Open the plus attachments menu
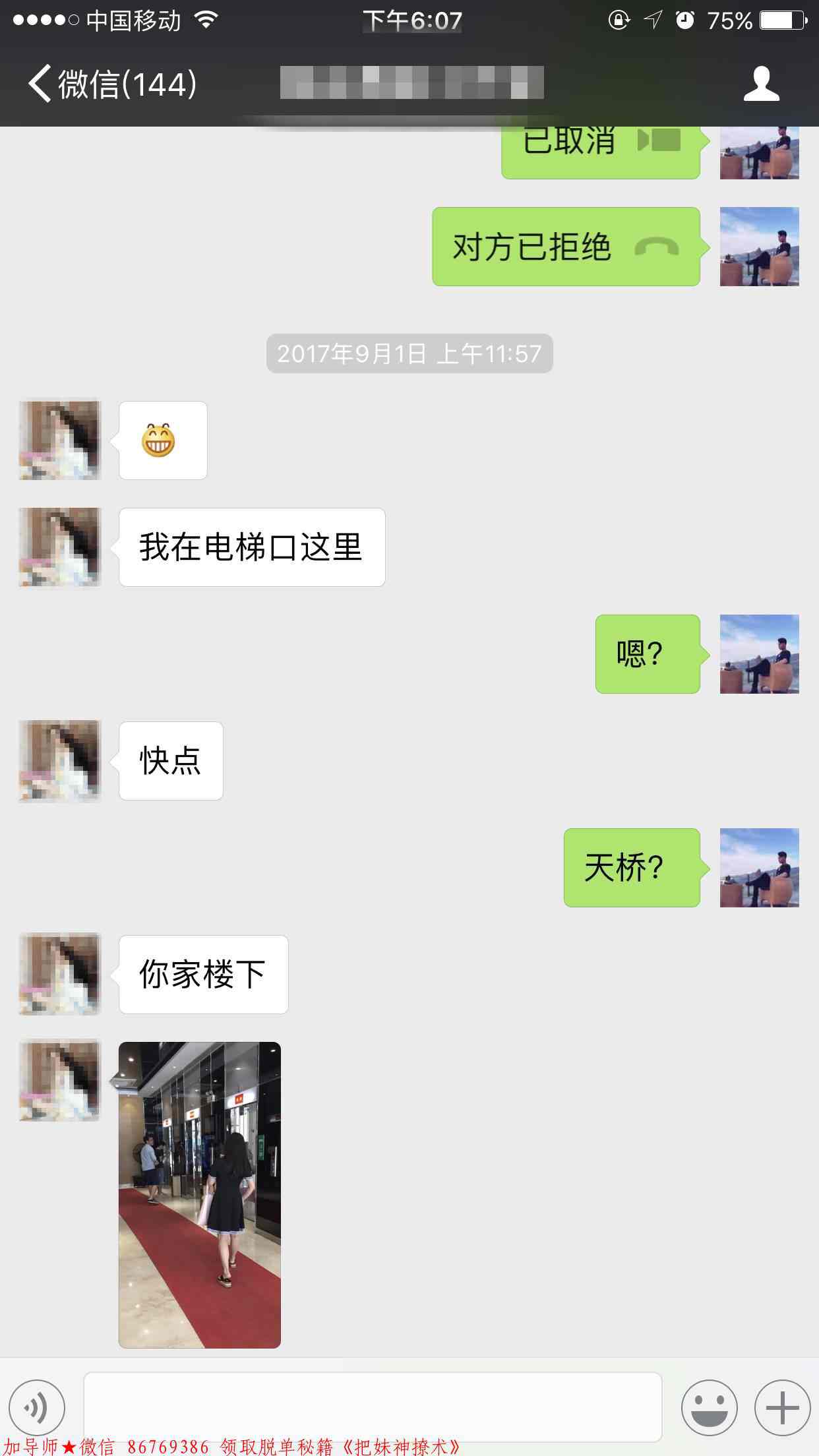Screen dimensions: 819x1456 pyautogui.click(x=782, y=1407)
